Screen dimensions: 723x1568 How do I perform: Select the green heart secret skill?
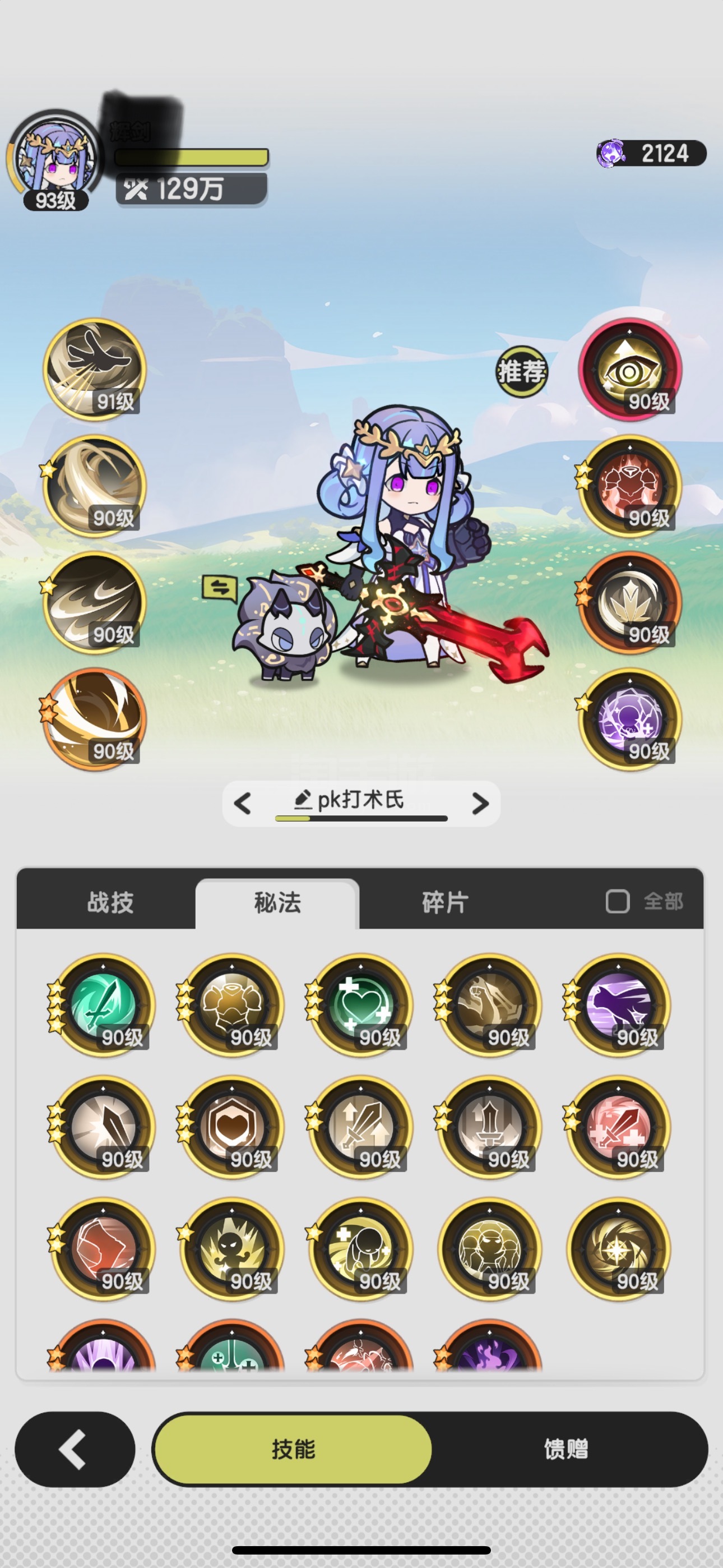(x=361, y=1005)
